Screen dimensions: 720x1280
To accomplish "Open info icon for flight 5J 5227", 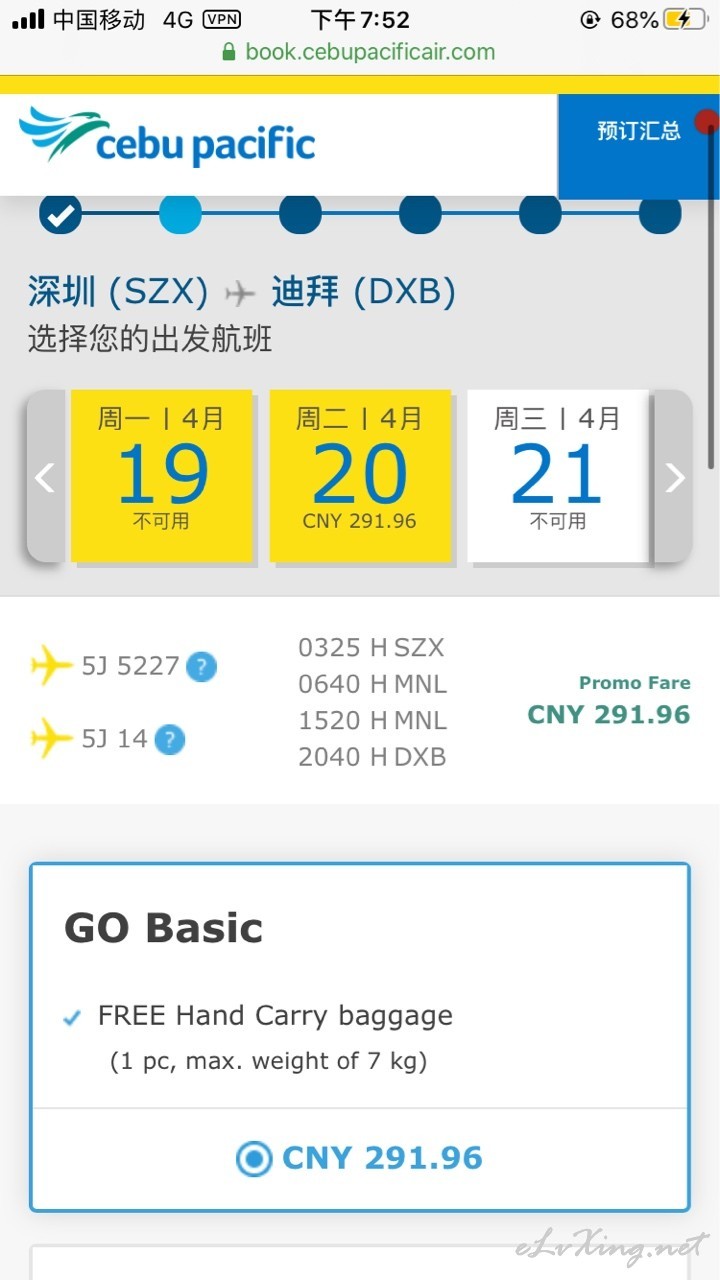I will click(x=201, y=666).
